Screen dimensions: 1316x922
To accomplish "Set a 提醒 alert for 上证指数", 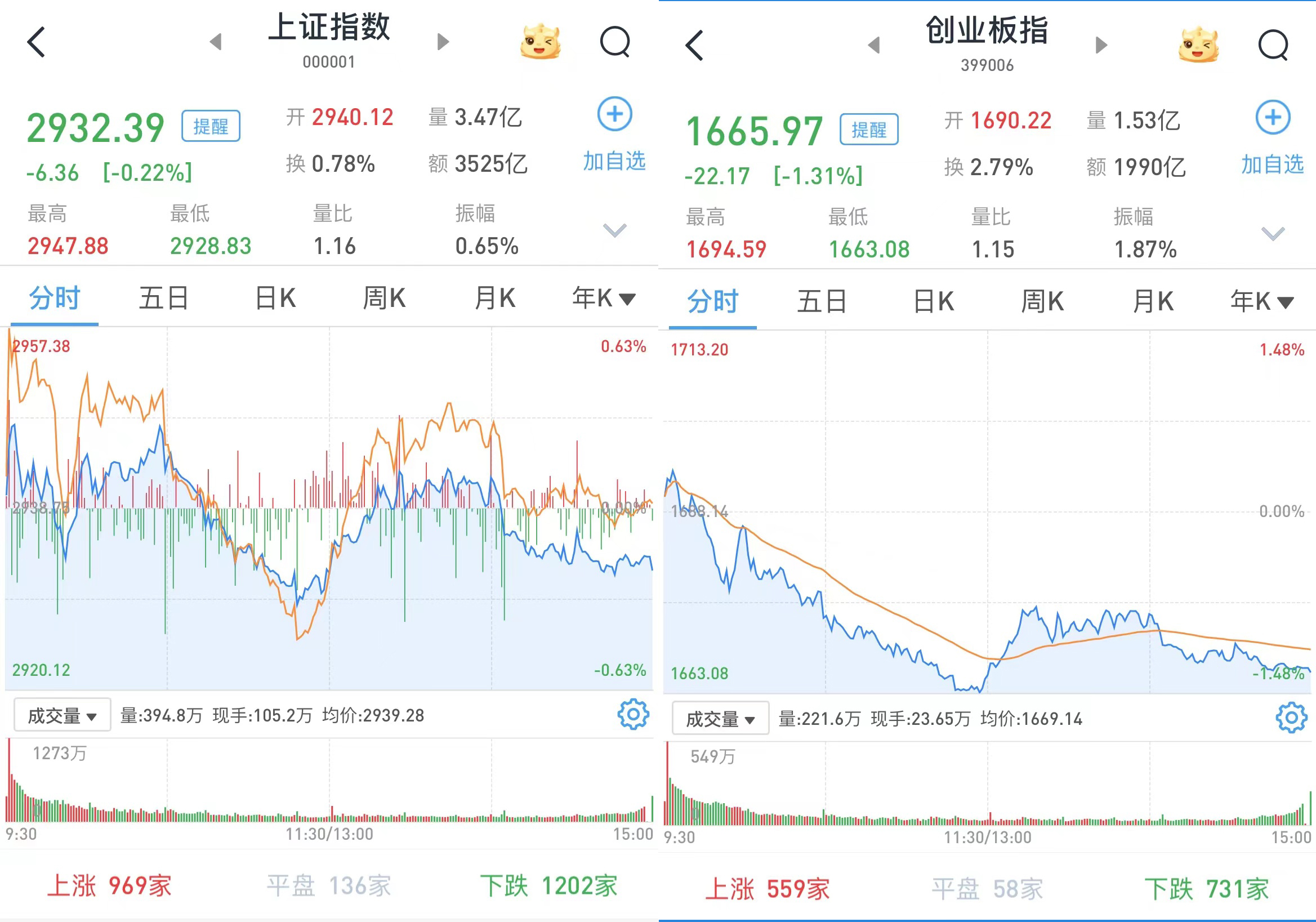I will tap(211, 126).
